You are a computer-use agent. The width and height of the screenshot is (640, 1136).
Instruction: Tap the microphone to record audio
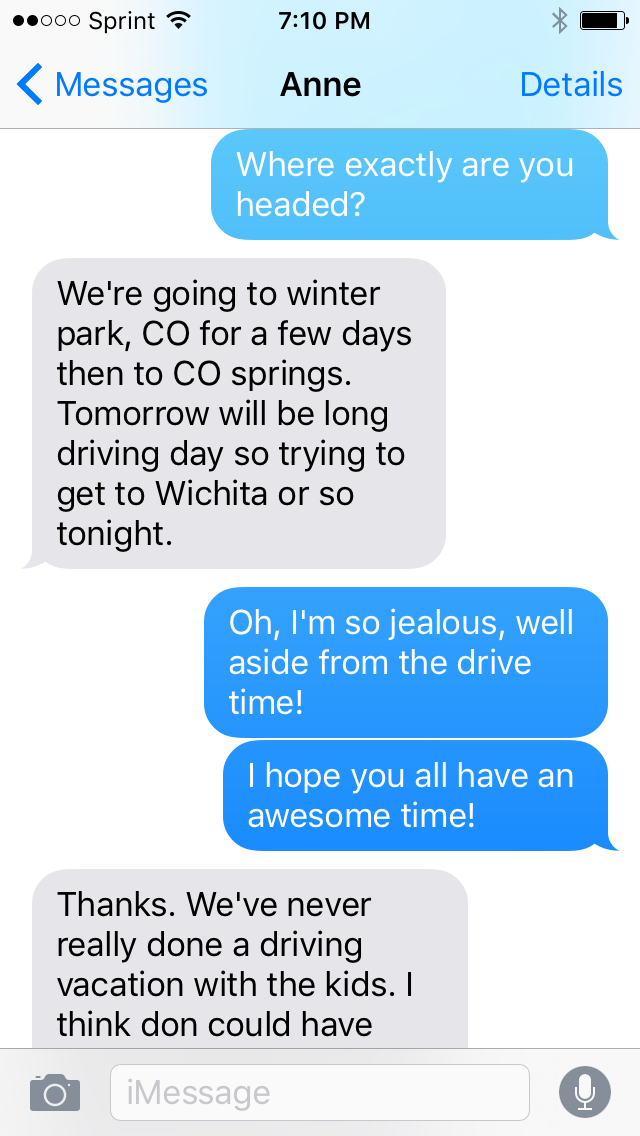585,1092
